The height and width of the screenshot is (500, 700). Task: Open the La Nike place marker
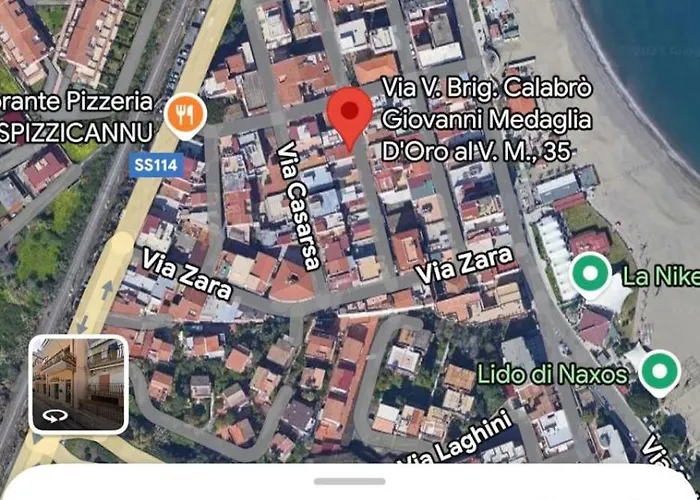tap(591, 273)
